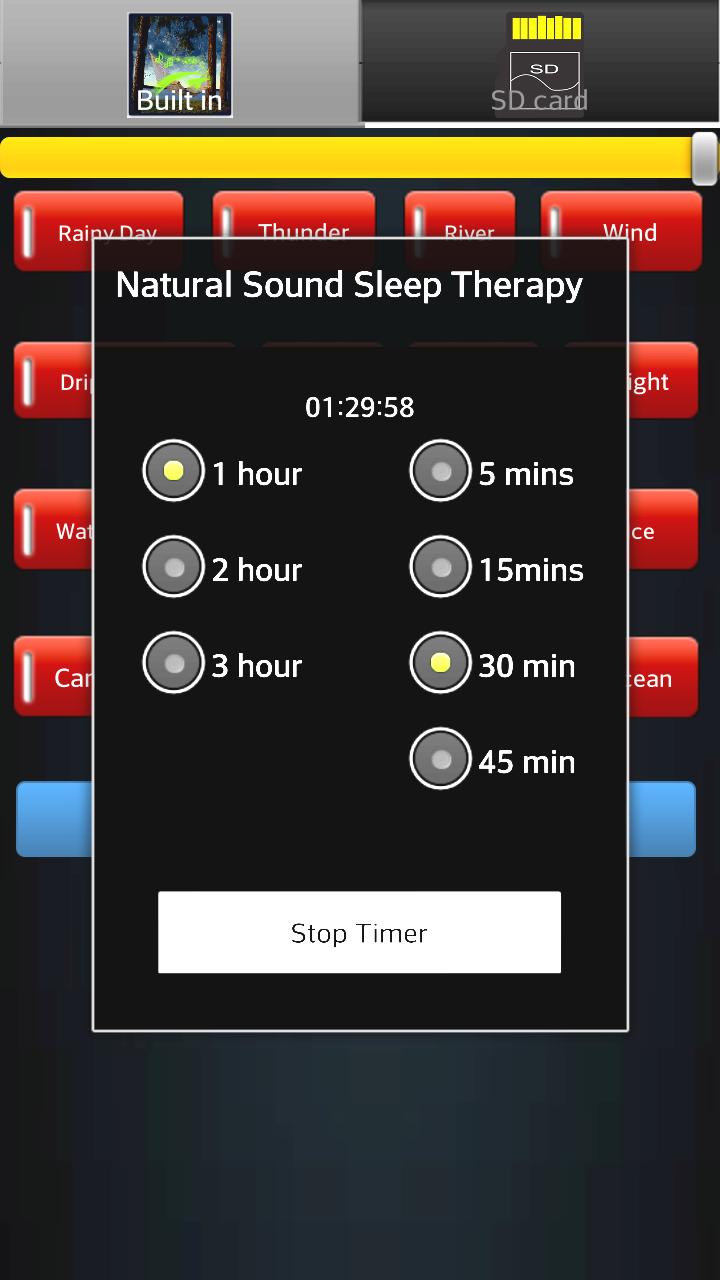Play the River sound
Image resolution: width=720 pixels, height=1280 pixels.
pos(459,232)
